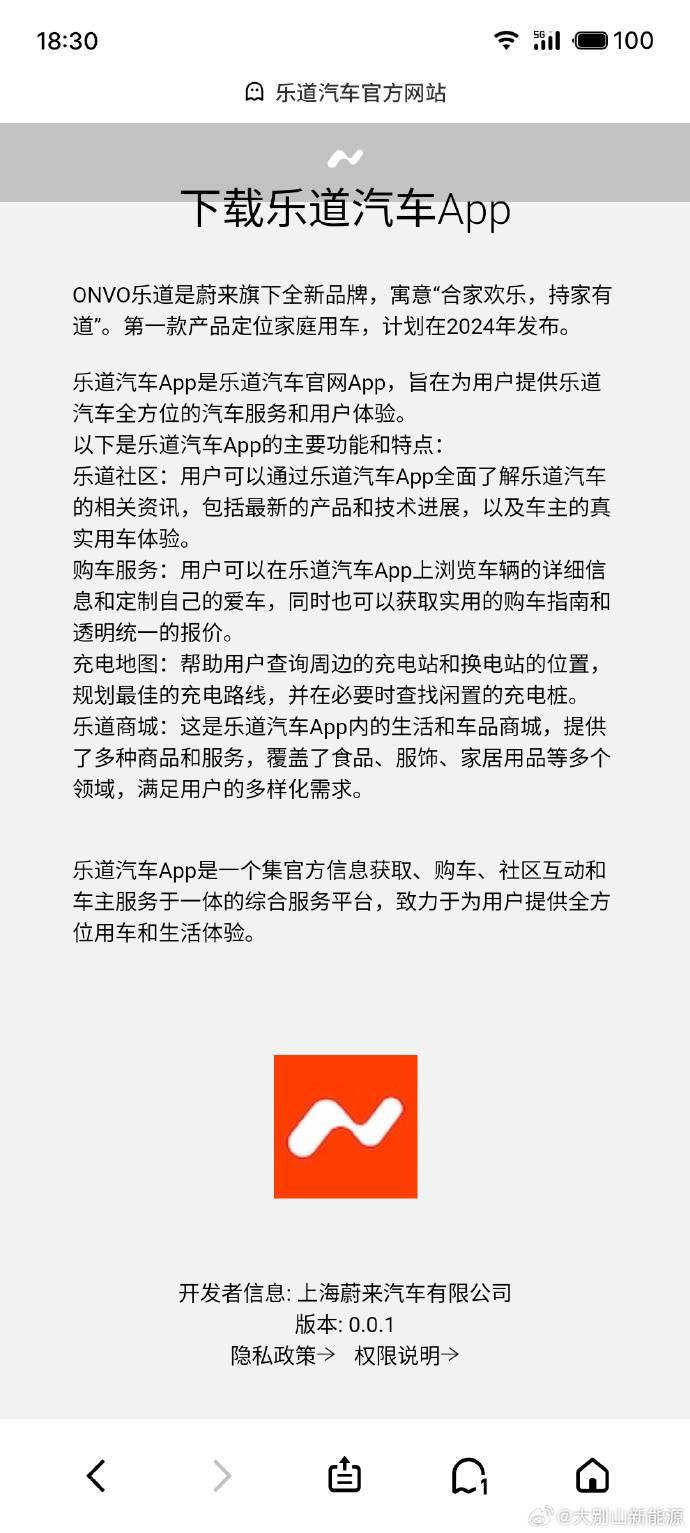Open the 隐私政策 privacy policy link

point(283,1355)
